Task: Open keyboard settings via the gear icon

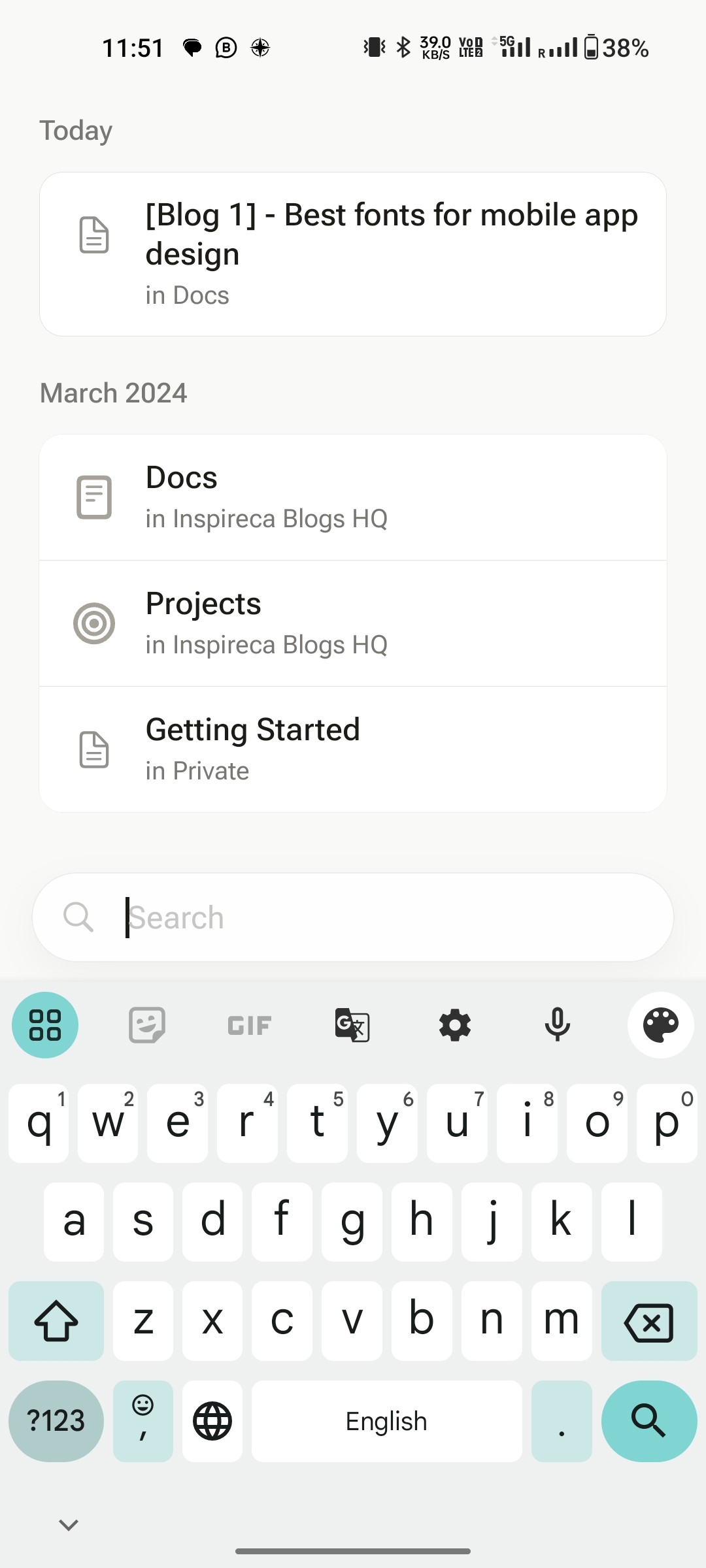Action: point(455,1024)
